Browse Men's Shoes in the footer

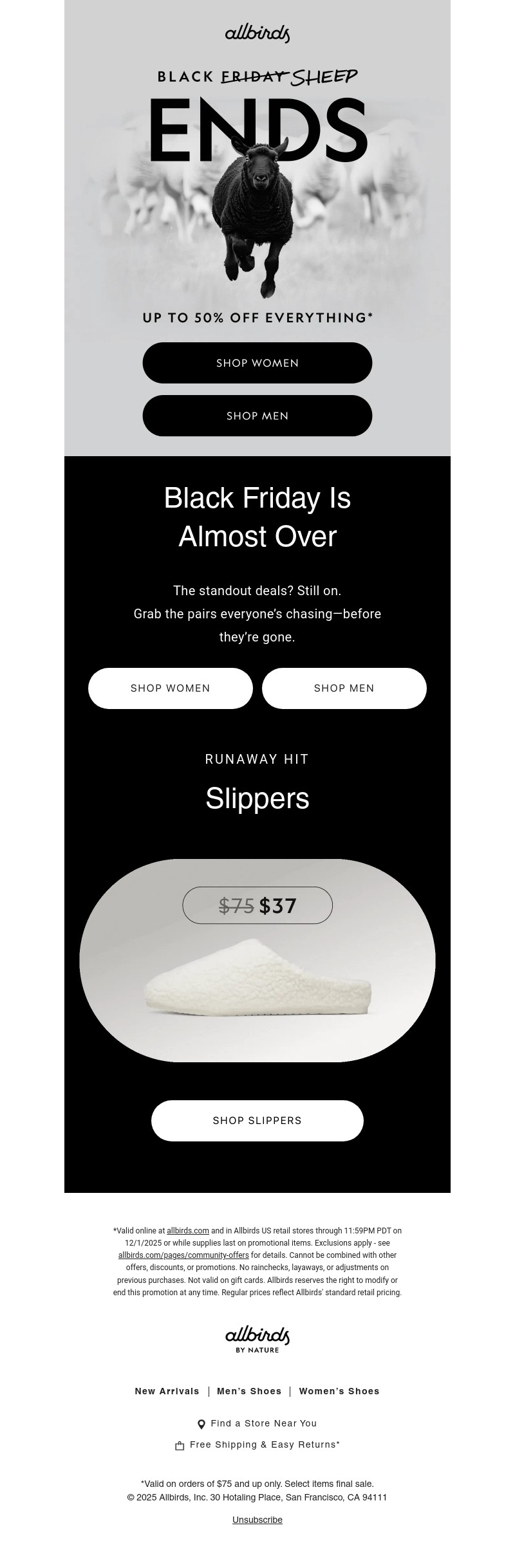tap(249, 1391)
